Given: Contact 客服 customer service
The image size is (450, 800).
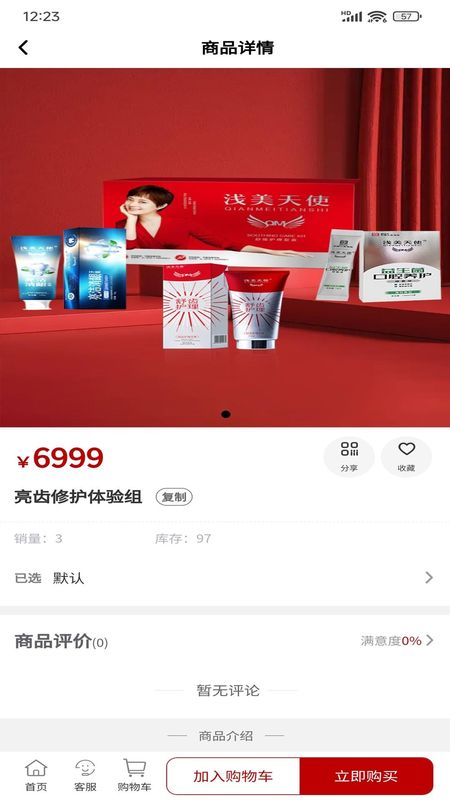Looking at the screenshot, I should coord(85,775).
